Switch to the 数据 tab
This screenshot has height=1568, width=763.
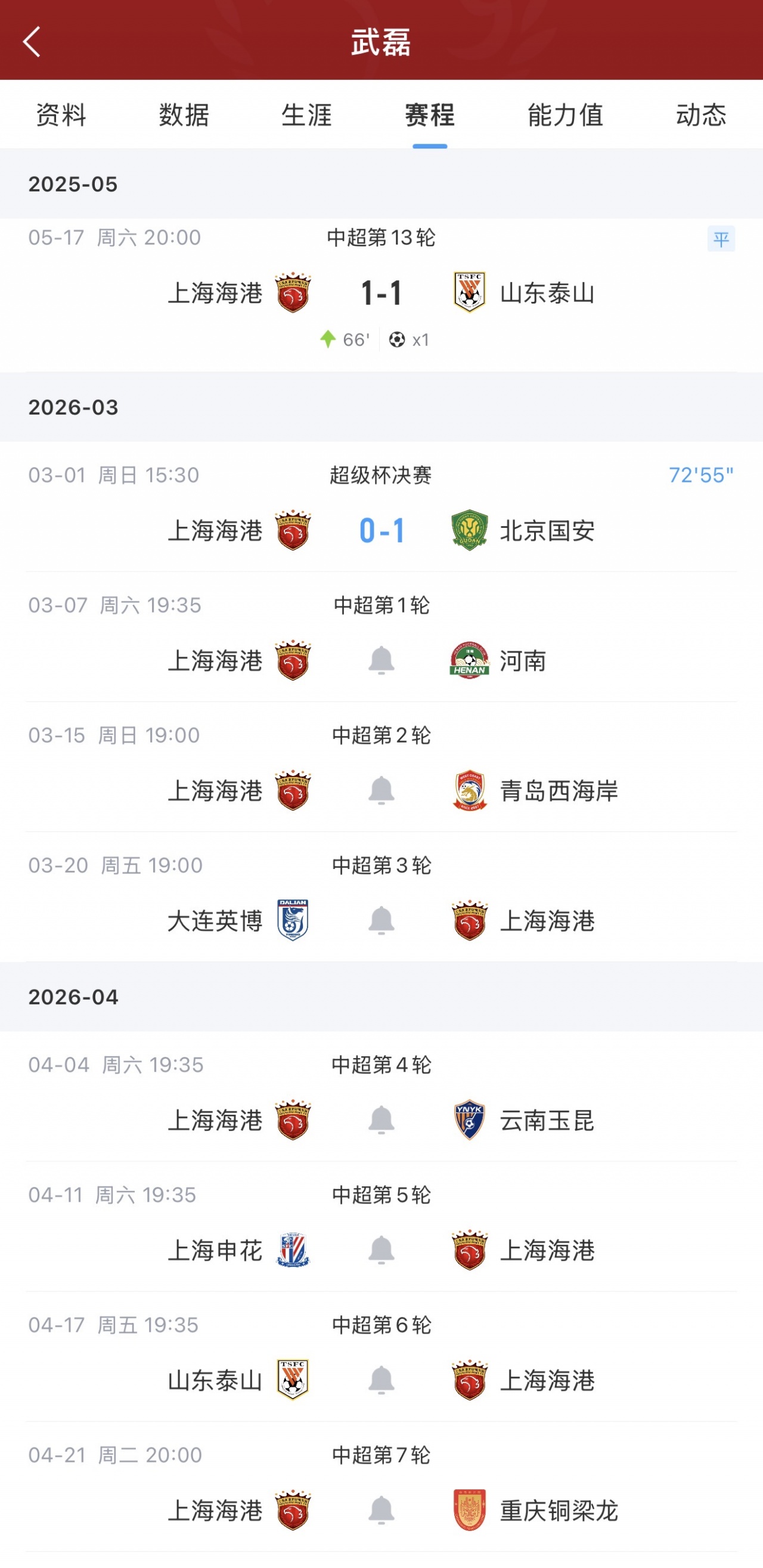[184, 115]
